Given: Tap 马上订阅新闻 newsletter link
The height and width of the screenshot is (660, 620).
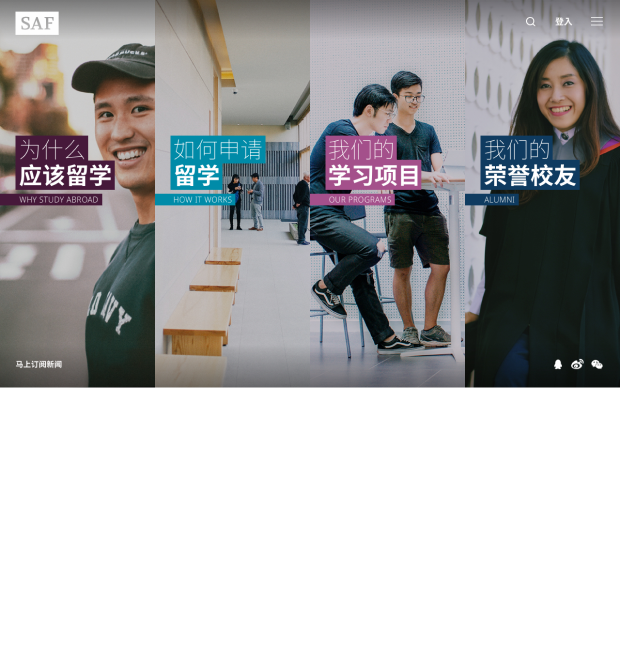Looking at the screenshot, I should click(x=39, y=365).
